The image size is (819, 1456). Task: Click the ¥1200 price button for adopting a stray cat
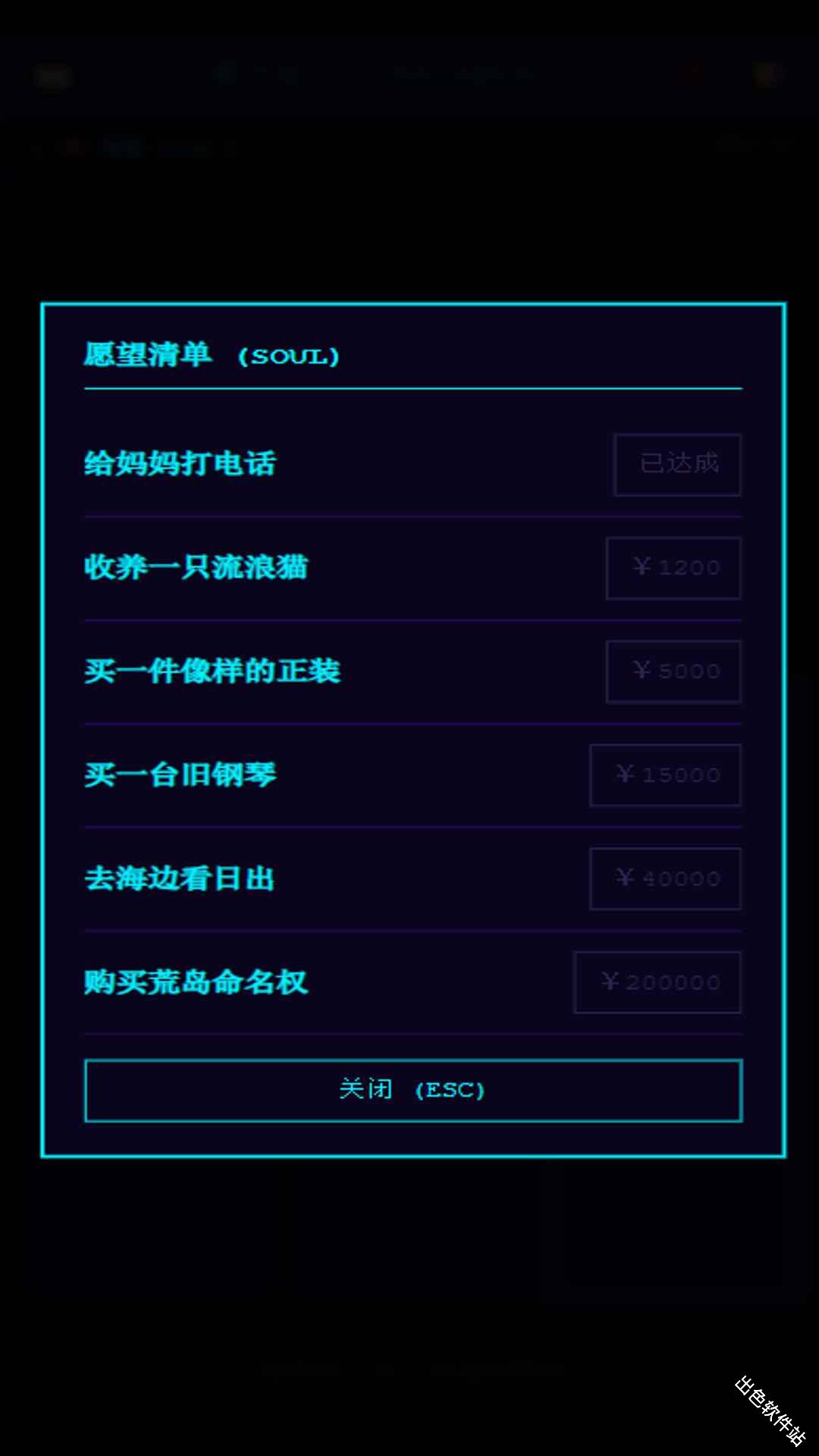coord(673,567)
